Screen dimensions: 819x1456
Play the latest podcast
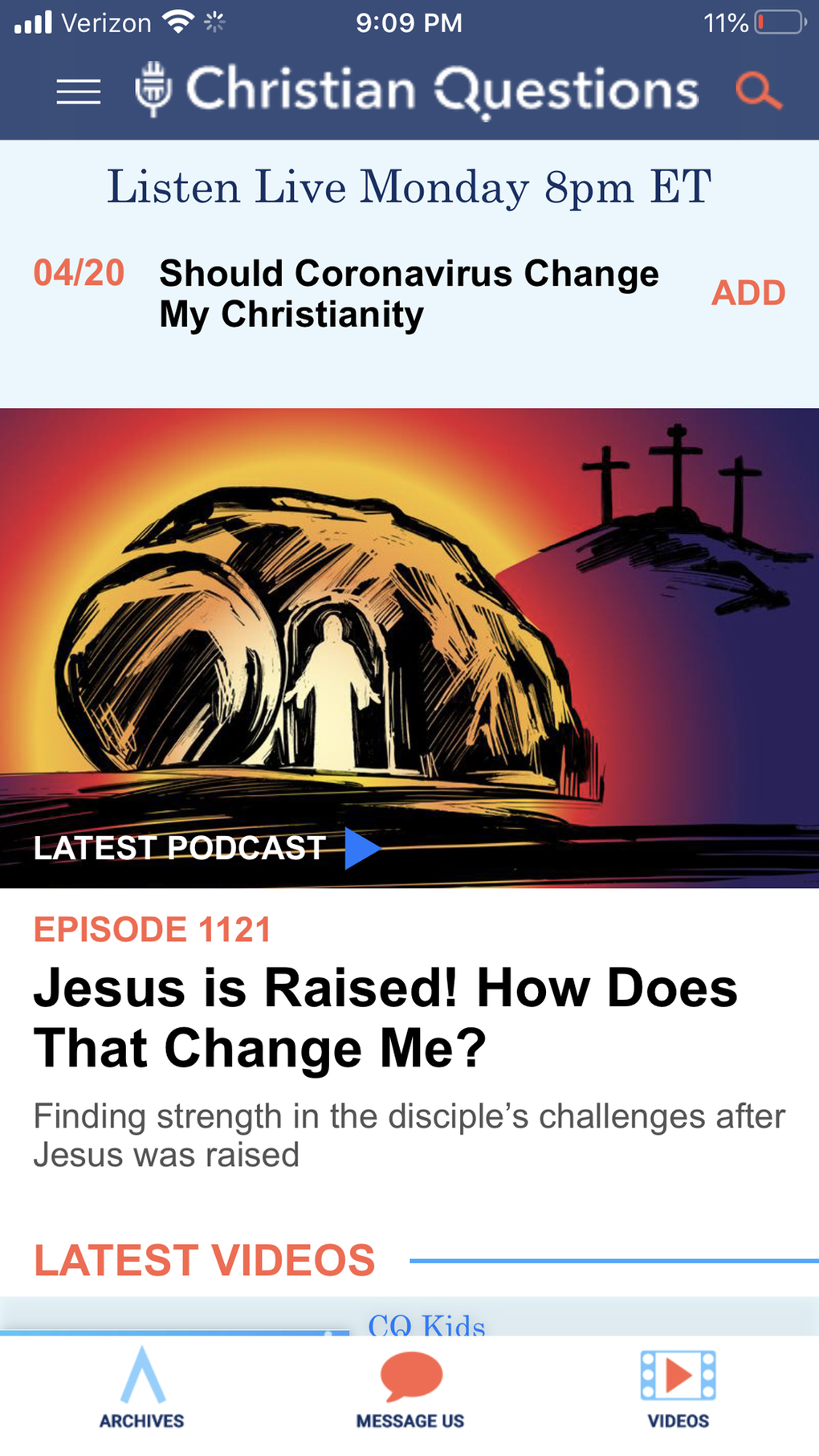click(362, 849)
